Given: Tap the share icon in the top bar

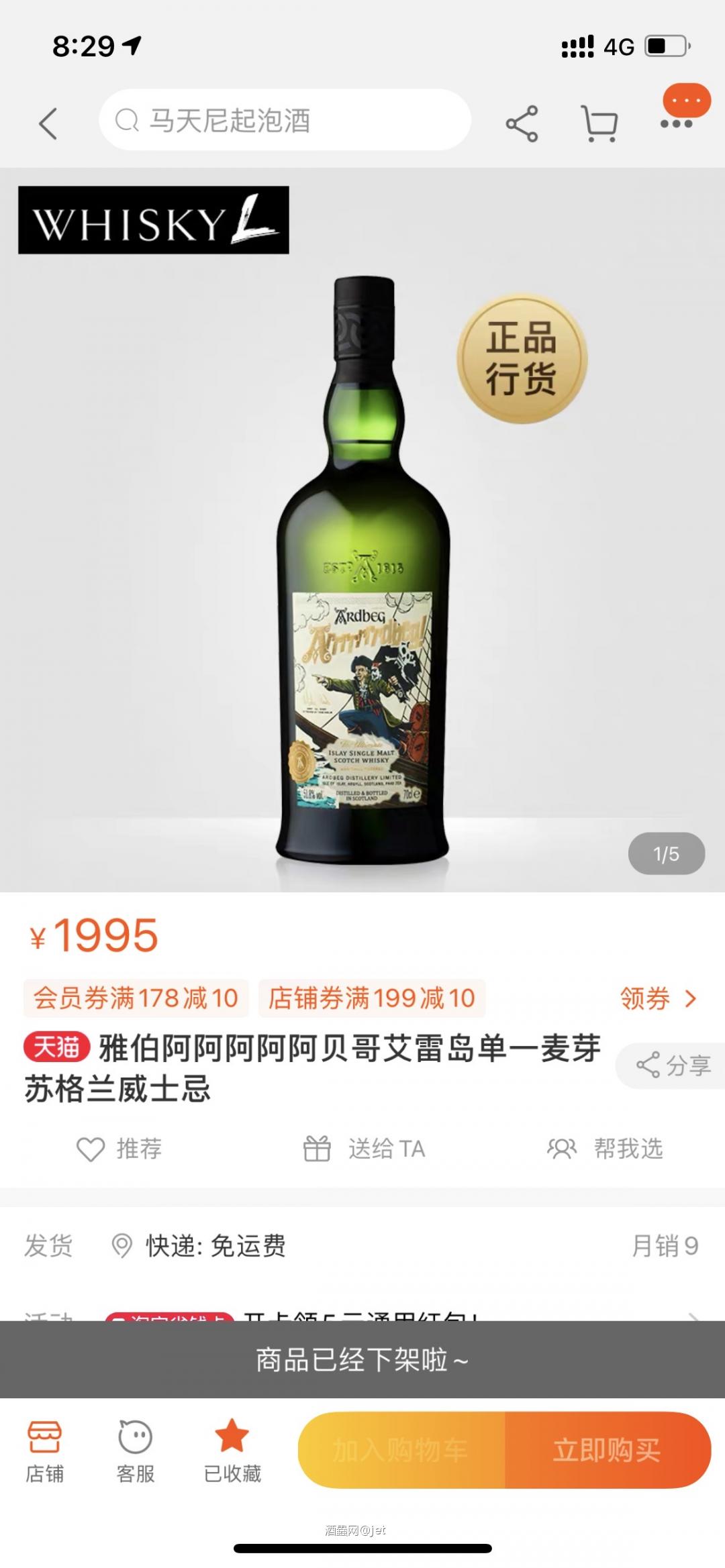Looking at the screenshot, I should coord(523,123).
